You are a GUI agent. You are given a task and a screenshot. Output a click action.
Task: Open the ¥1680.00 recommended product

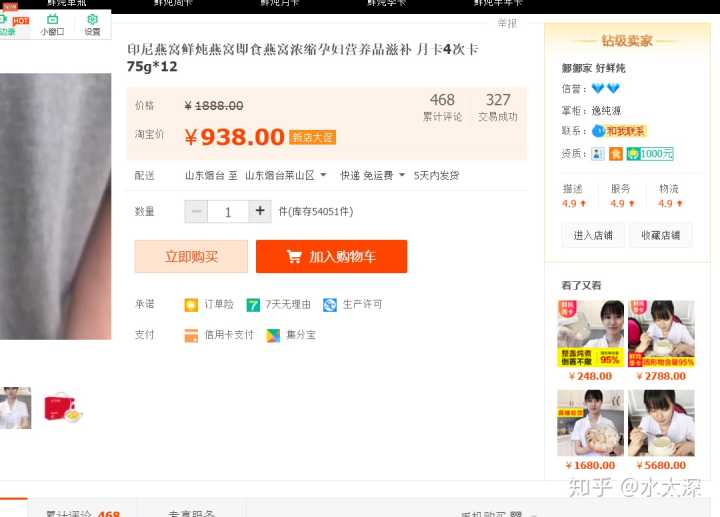tap(590, 423)
